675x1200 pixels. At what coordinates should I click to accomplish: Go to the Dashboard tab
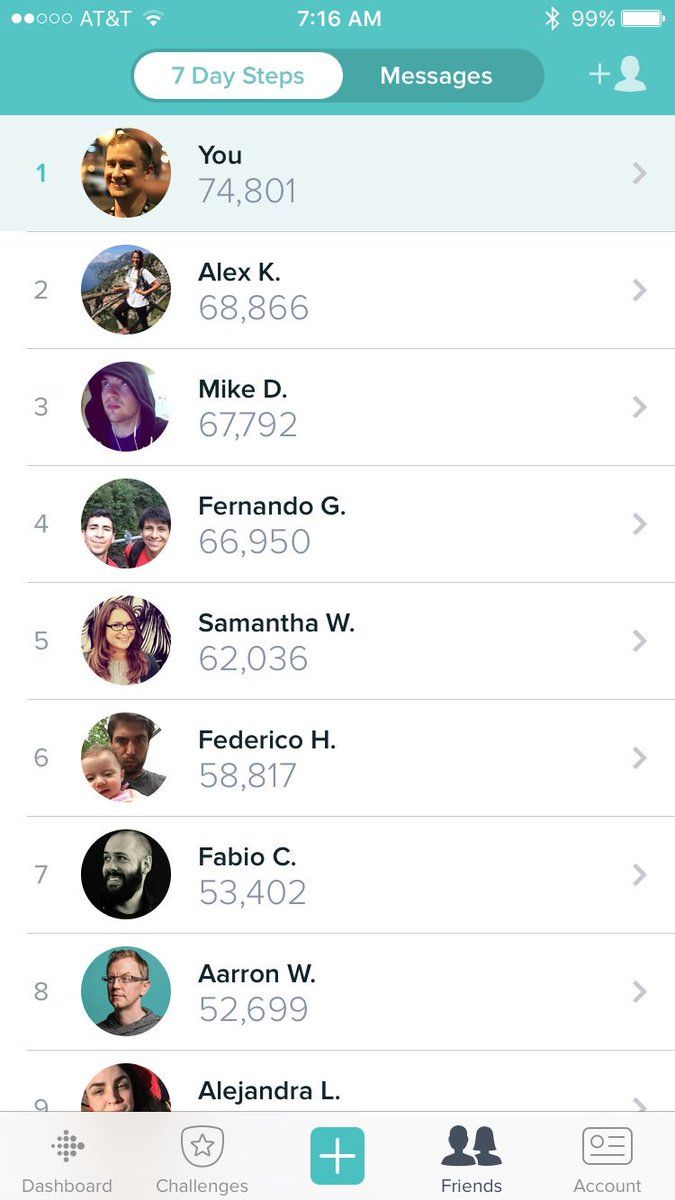click(x=67, y=1158)
